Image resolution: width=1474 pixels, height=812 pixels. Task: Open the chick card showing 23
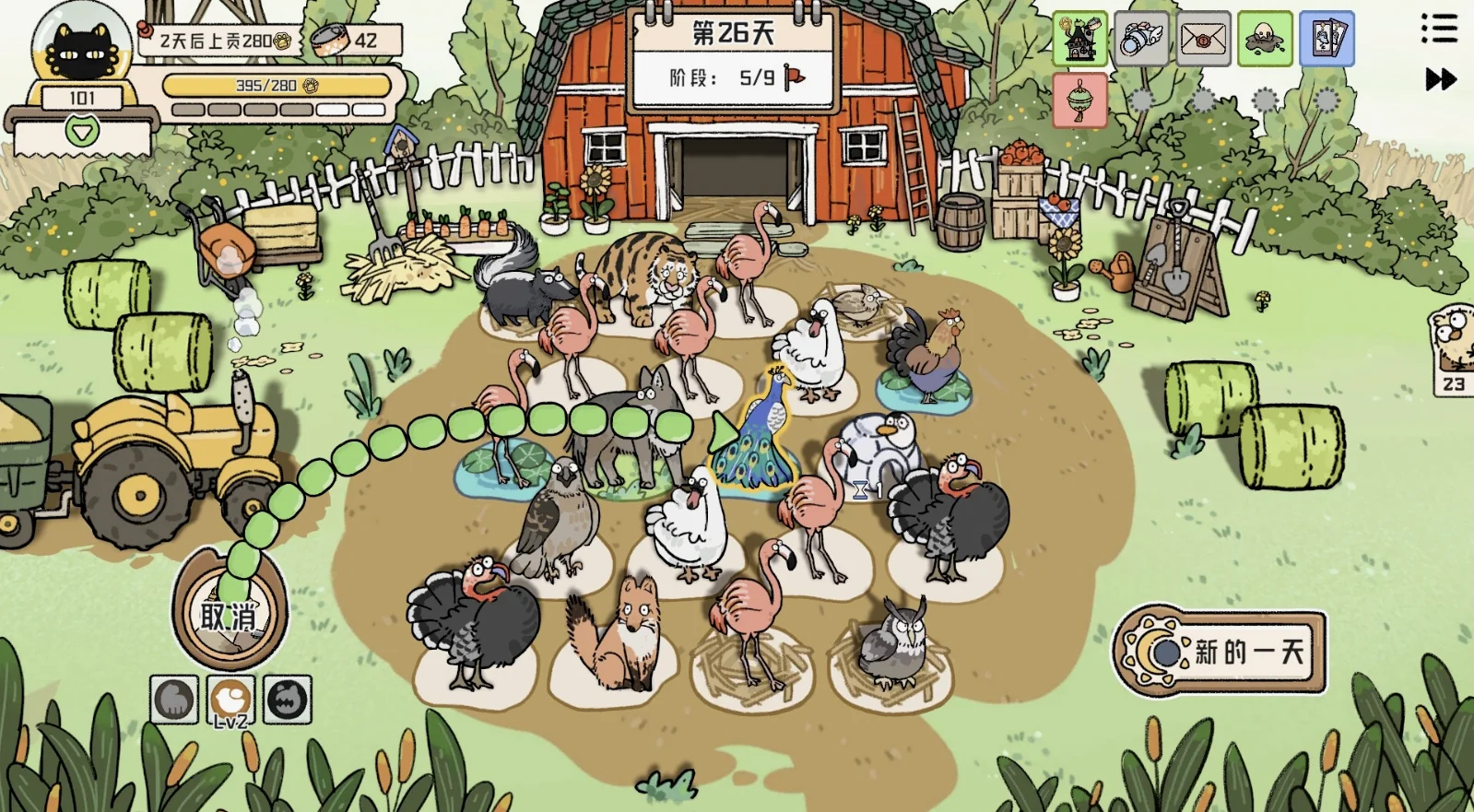tap(1453, 350)
